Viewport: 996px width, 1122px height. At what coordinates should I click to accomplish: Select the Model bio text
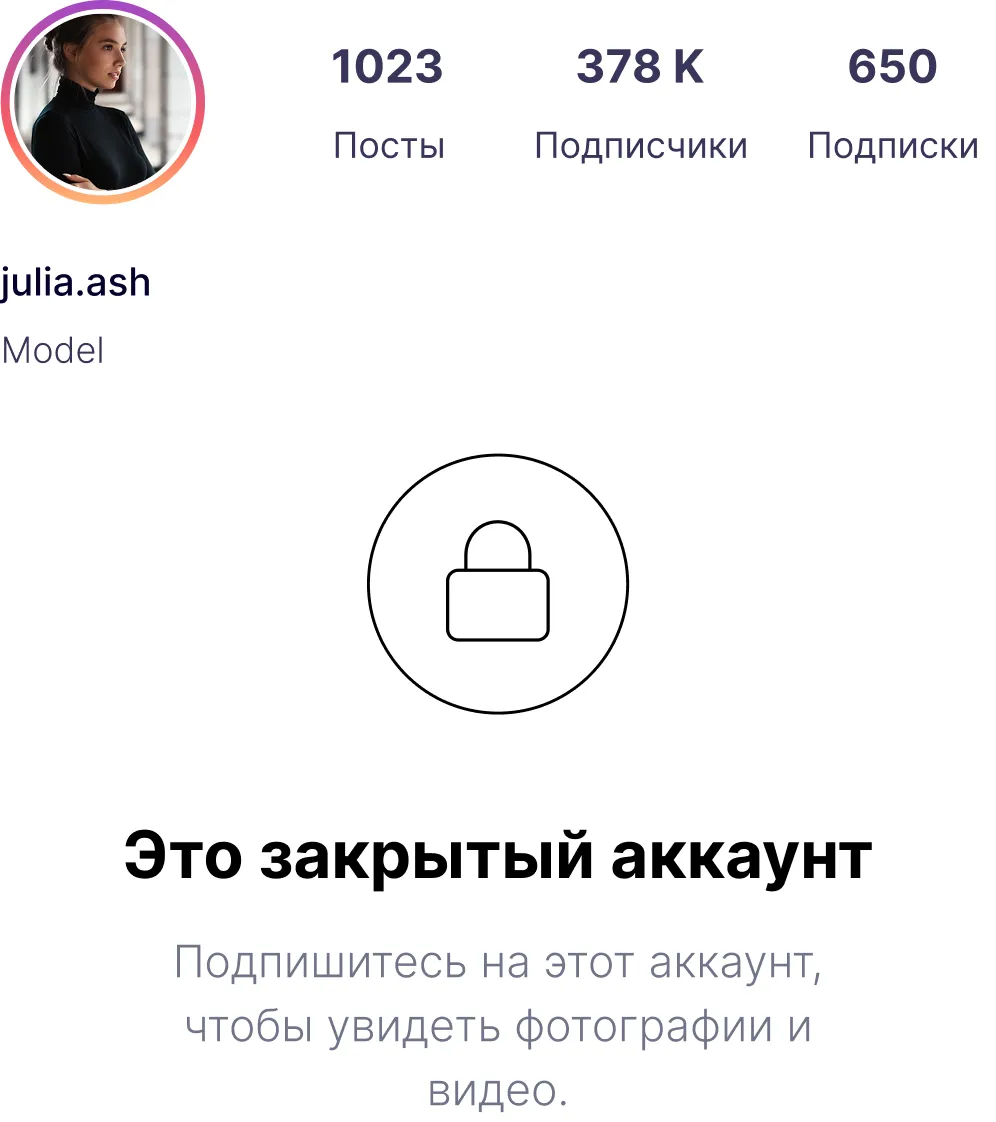point(54,350)
